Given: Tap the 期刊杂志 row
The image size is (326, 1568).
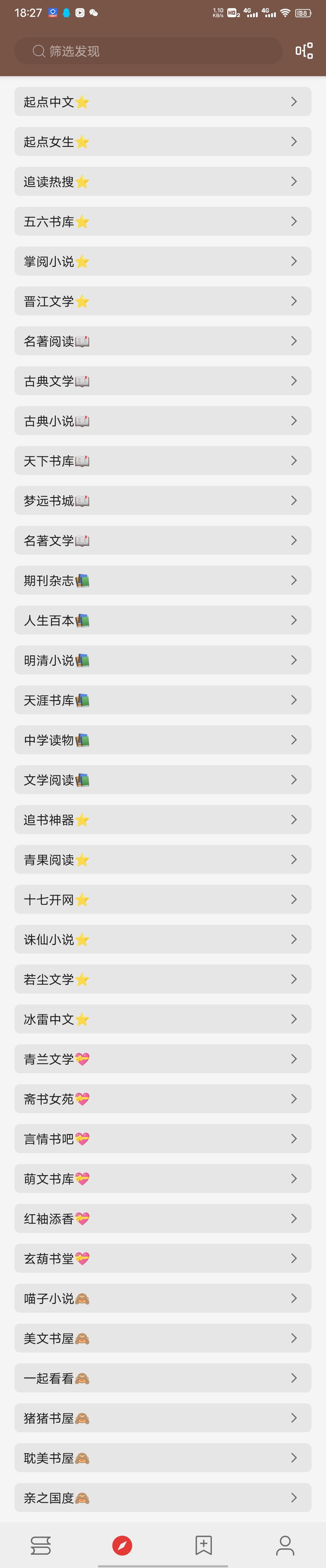Looking at the screenshot, I should 163,580.
